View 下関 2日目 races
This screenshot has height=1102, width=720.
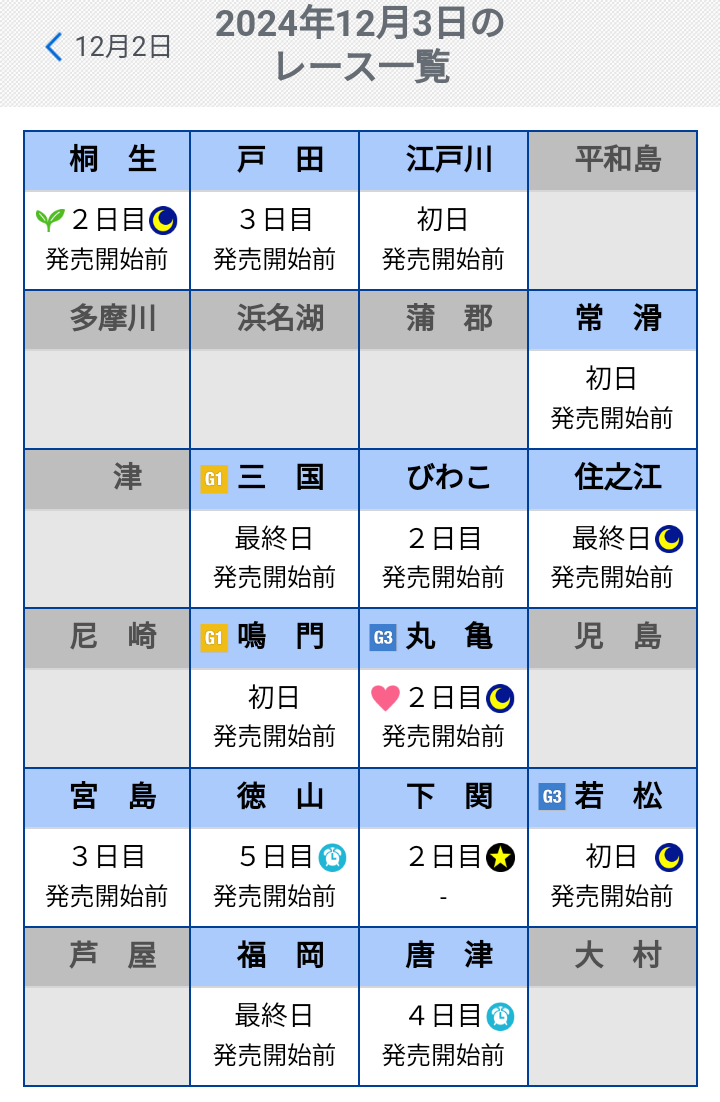click(443, 875)
